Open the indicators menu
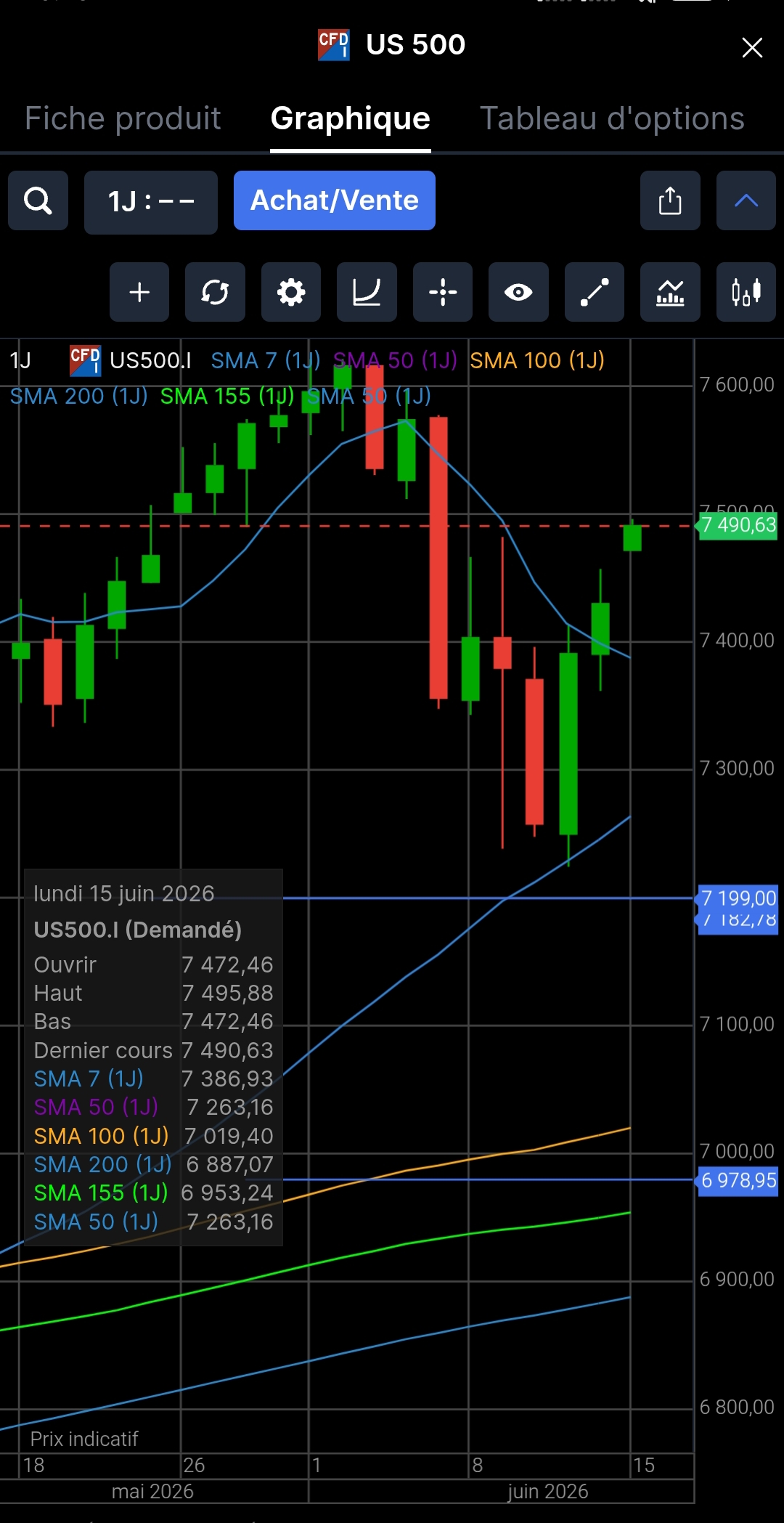Viewport: 784px width, 1523px height. 670,292
